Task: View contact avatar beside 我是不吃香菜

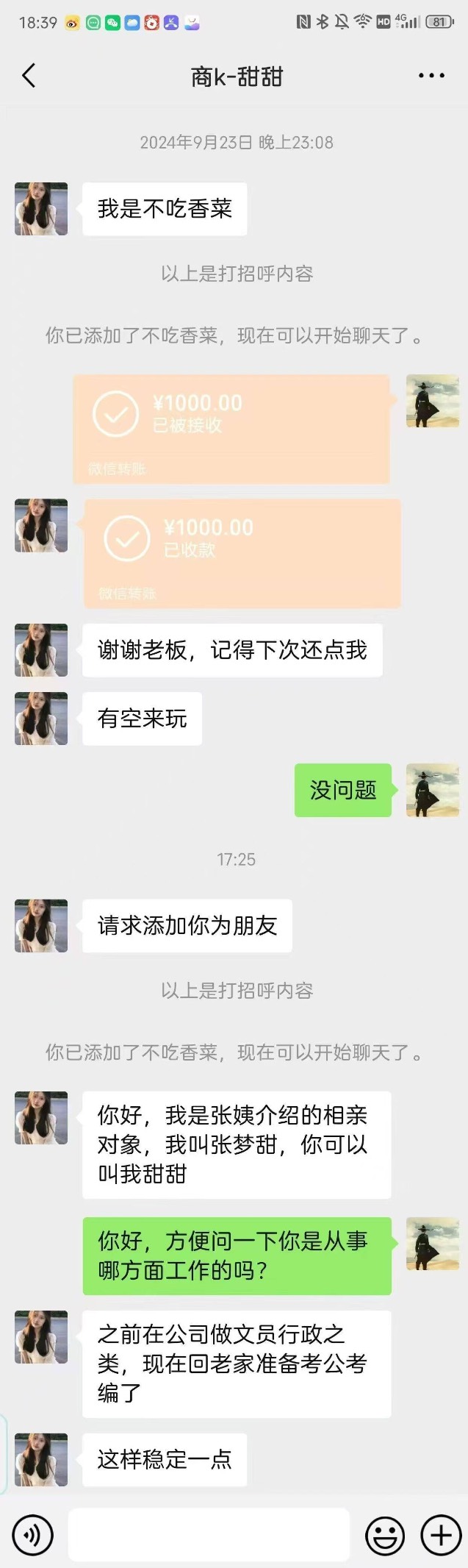Action: (x=41, y=209)
